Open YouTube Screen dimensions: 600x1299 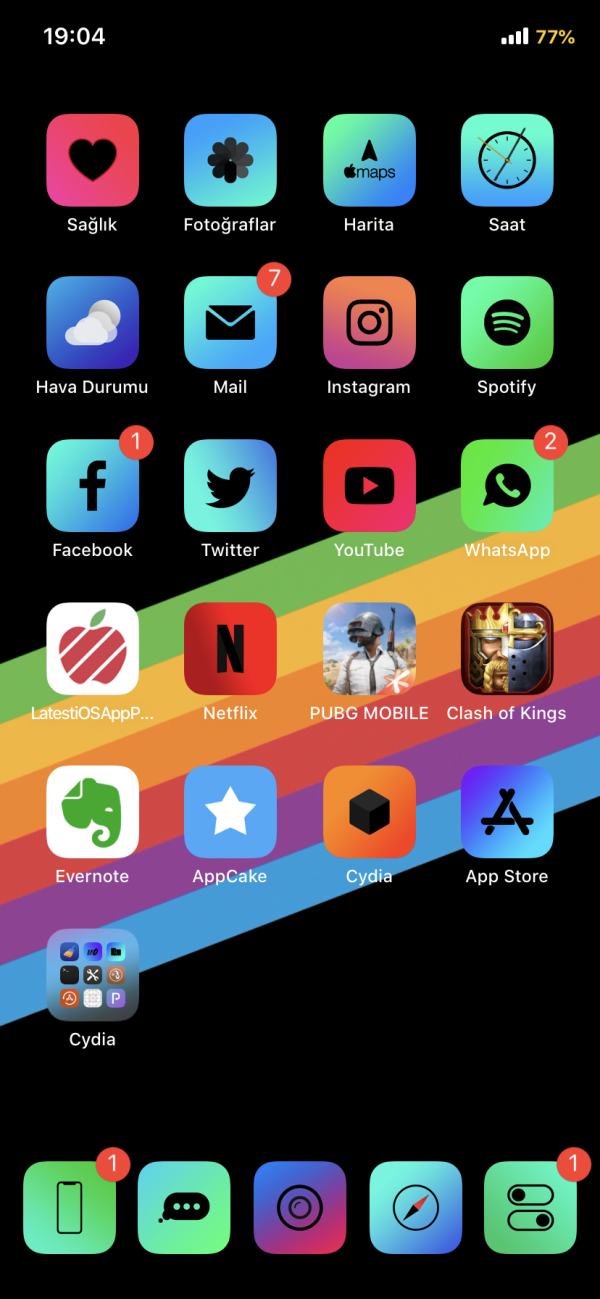(x=369, y=486)
